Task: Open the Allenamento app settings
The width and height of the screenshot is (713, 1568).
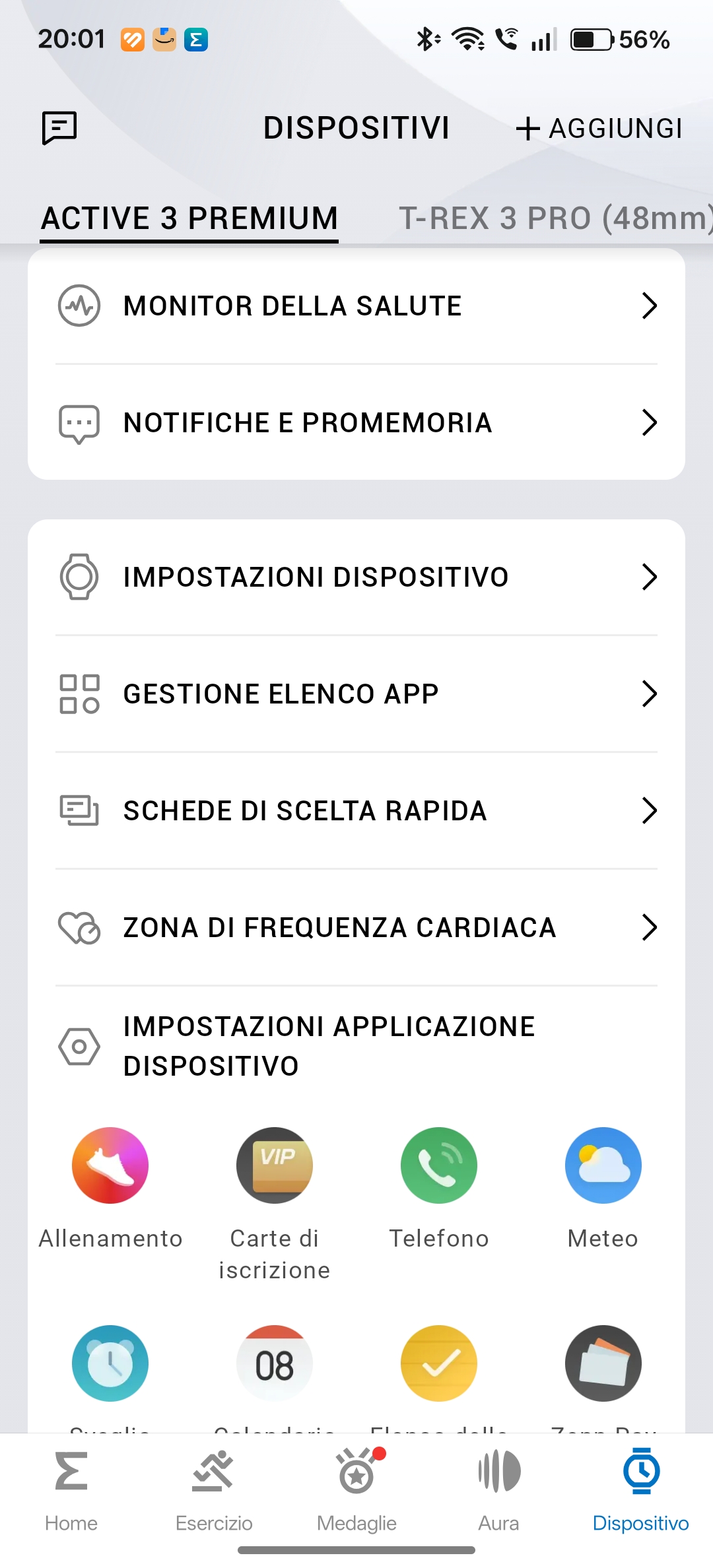Action: (x=110, y=1166)
